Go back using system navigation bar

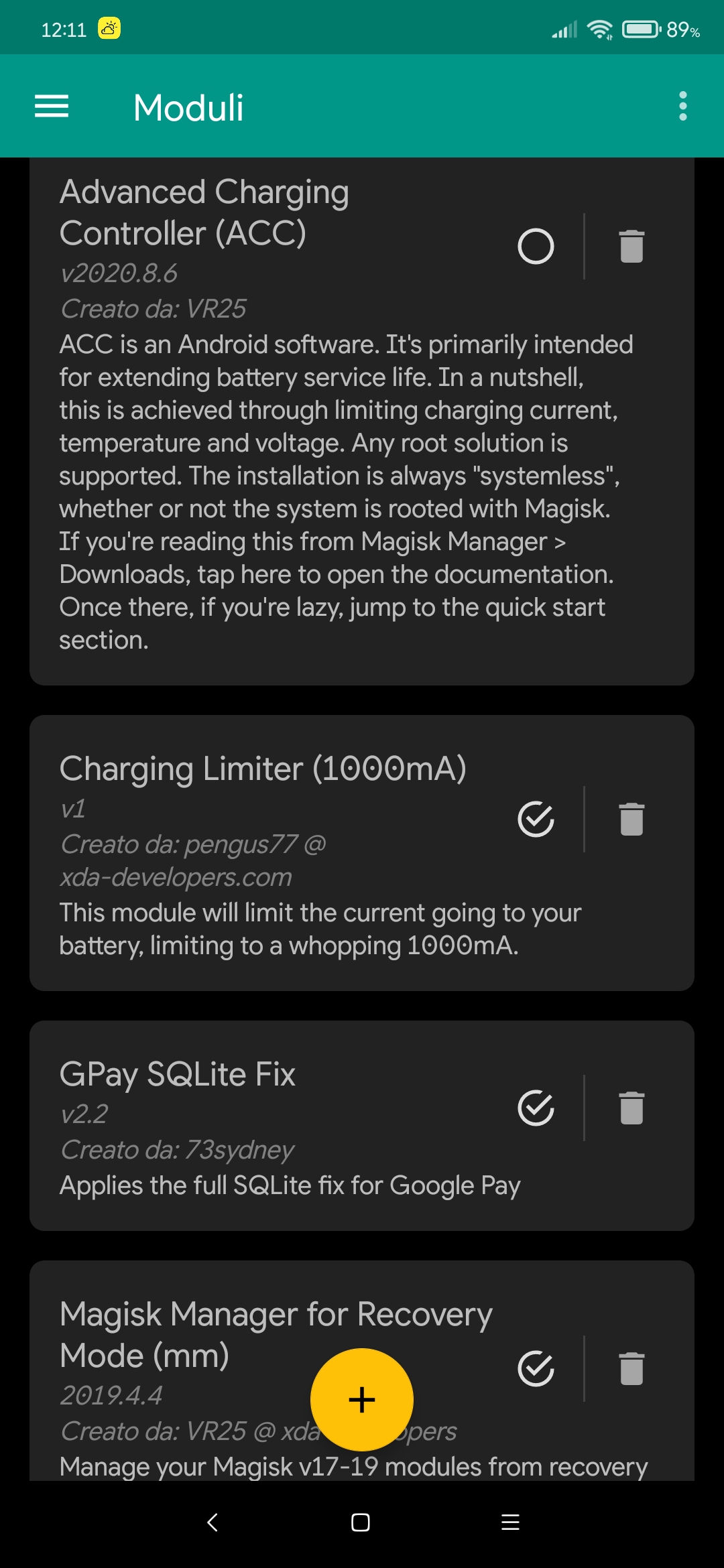[x=213, y=1522]
